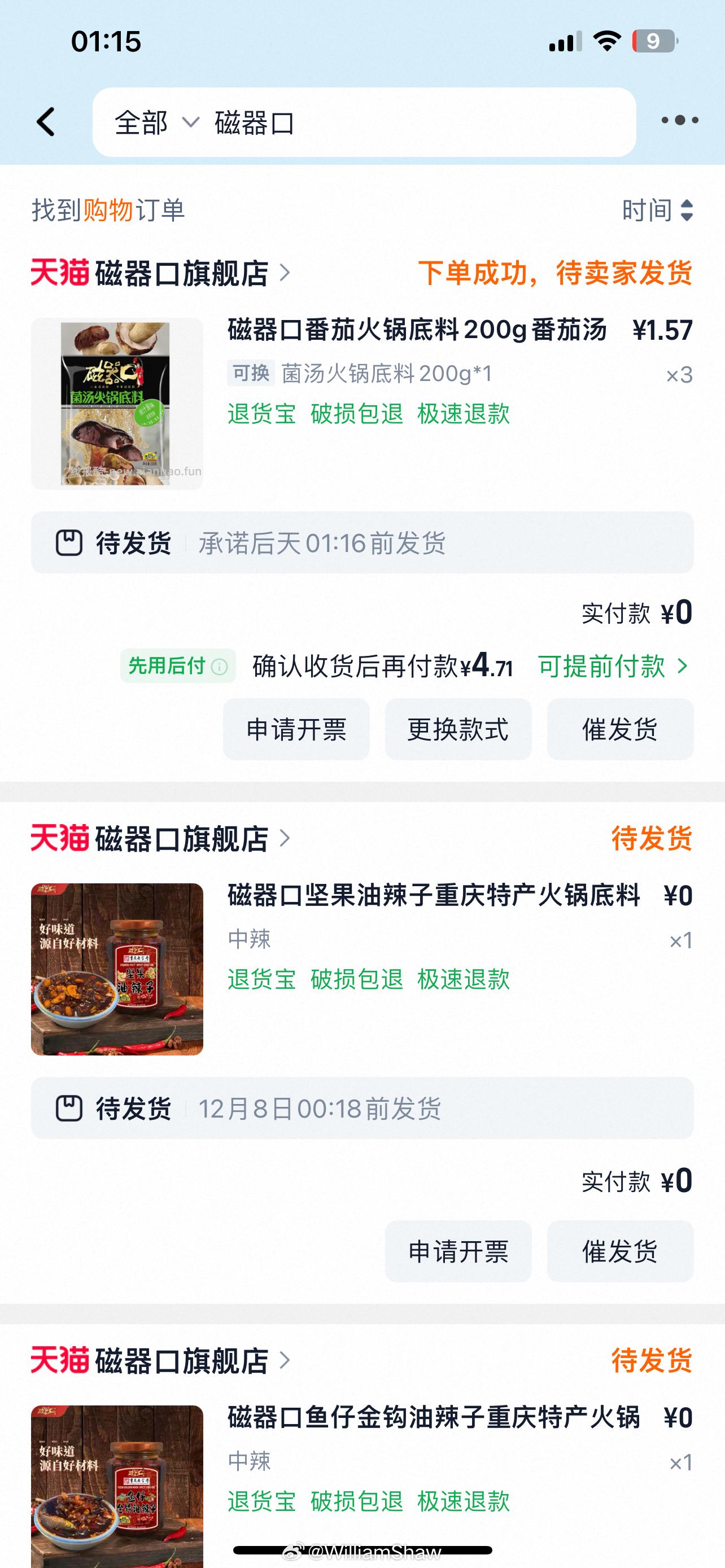Expand the first 磁器口旗舰店 store chevron
This screenshot has height=1568, width=725.
click(286, 274)
